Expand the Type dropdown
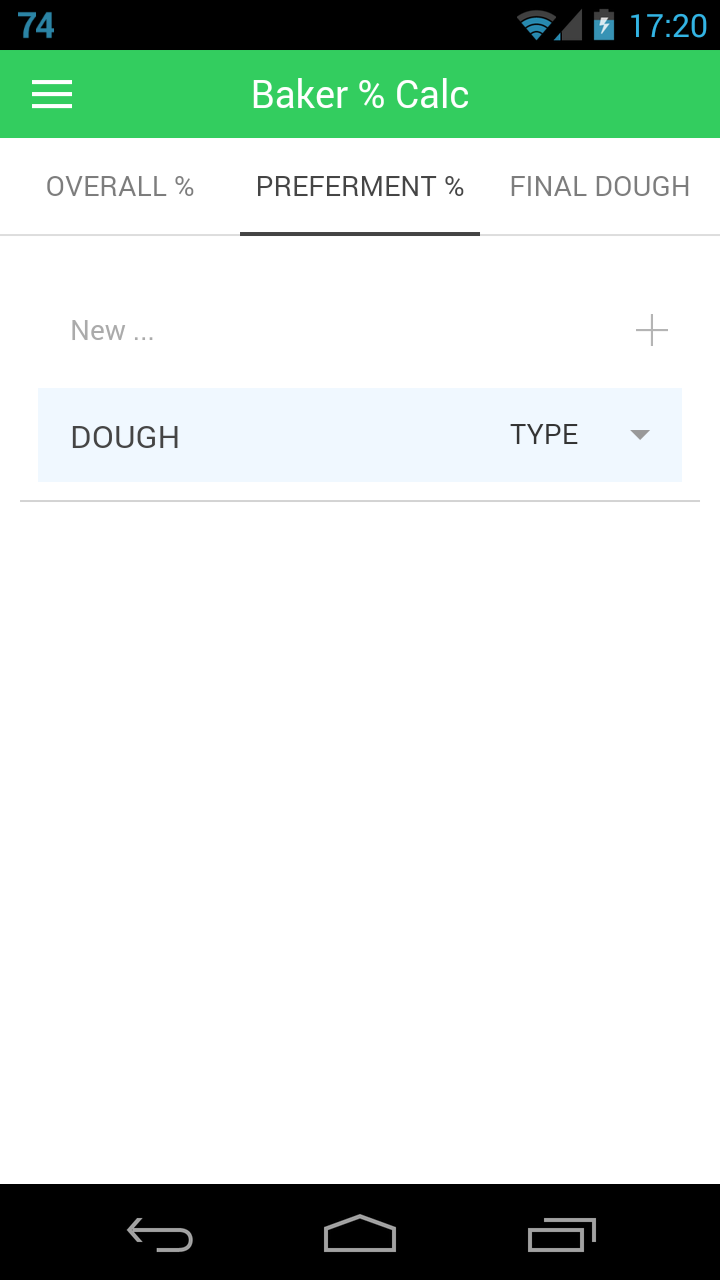This screenshot has height=1280, width=720. [x=580, y=435]
